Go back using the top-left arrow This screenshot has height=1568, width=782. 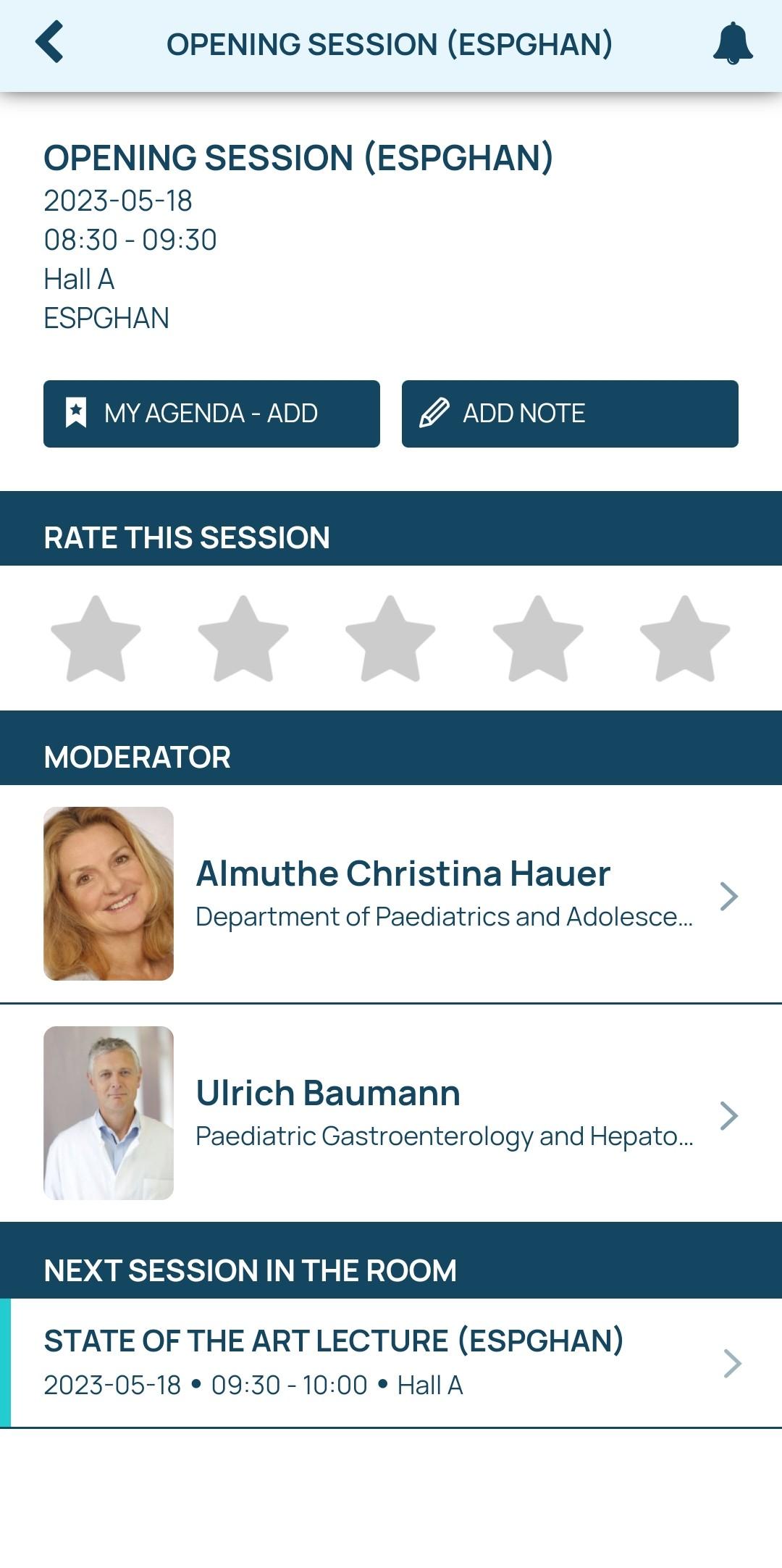tap(49, 43)
